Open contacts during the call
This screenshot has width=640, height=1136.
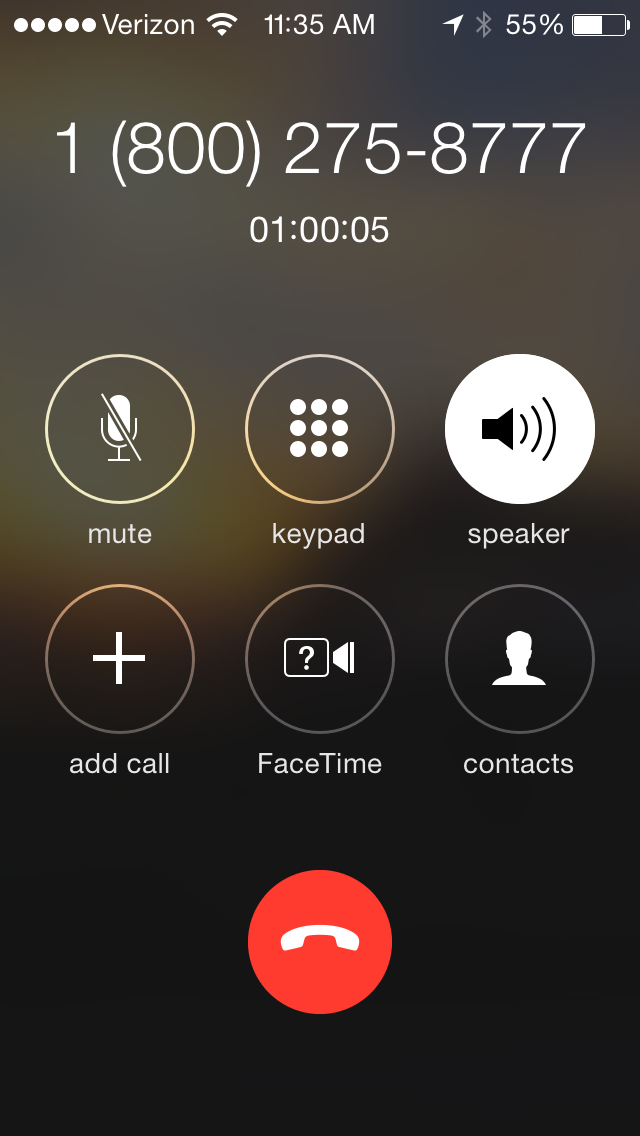(x=519, y=659)
